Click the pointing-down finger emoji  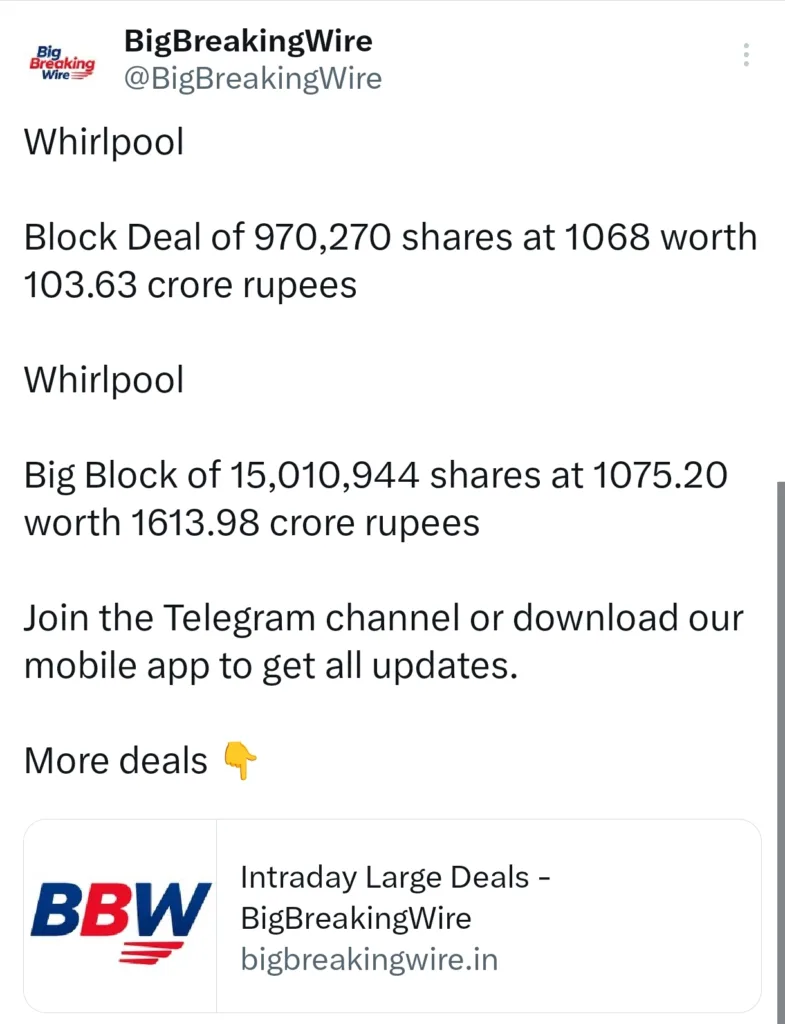point(239,762)
